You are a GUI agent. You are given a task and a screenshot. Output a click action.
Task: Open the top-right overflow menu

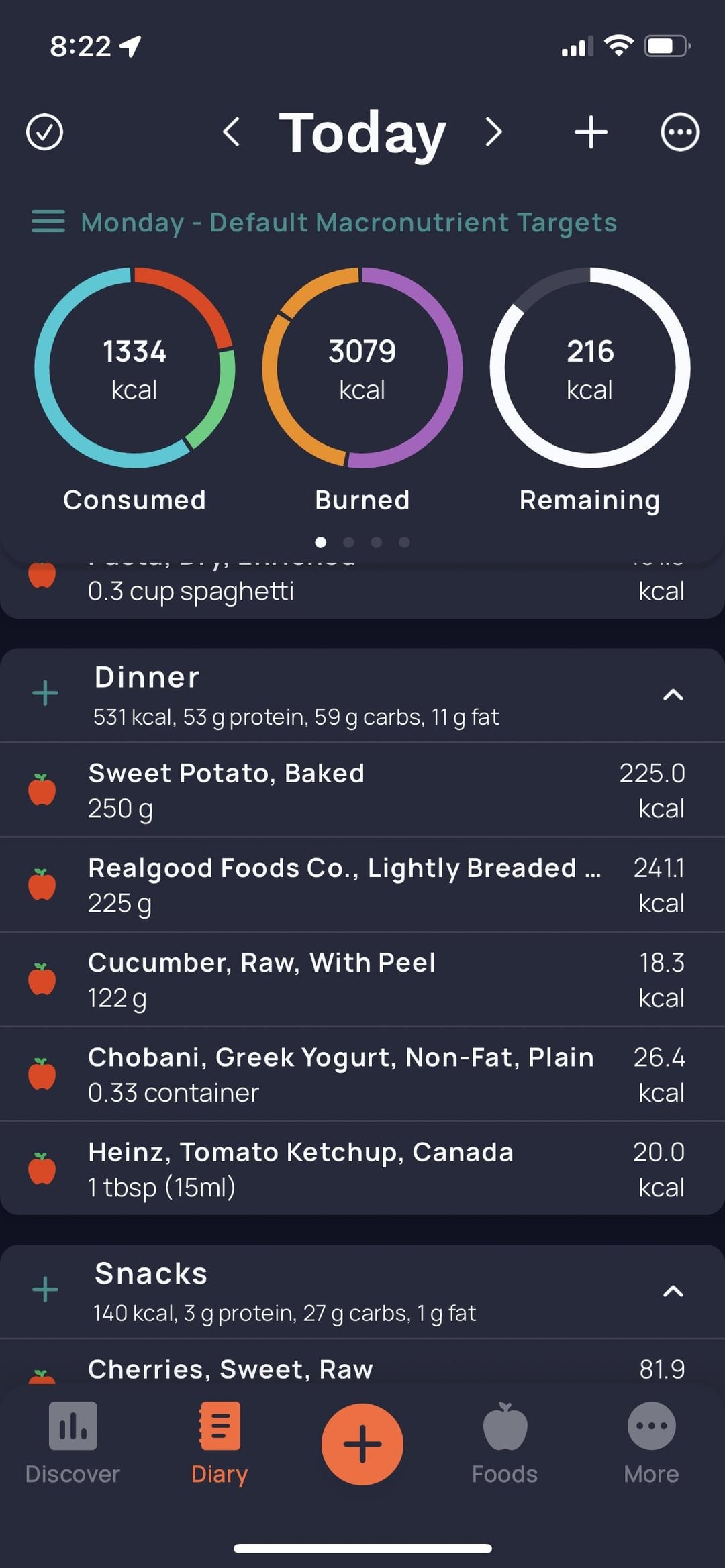[x=680, y=132]
